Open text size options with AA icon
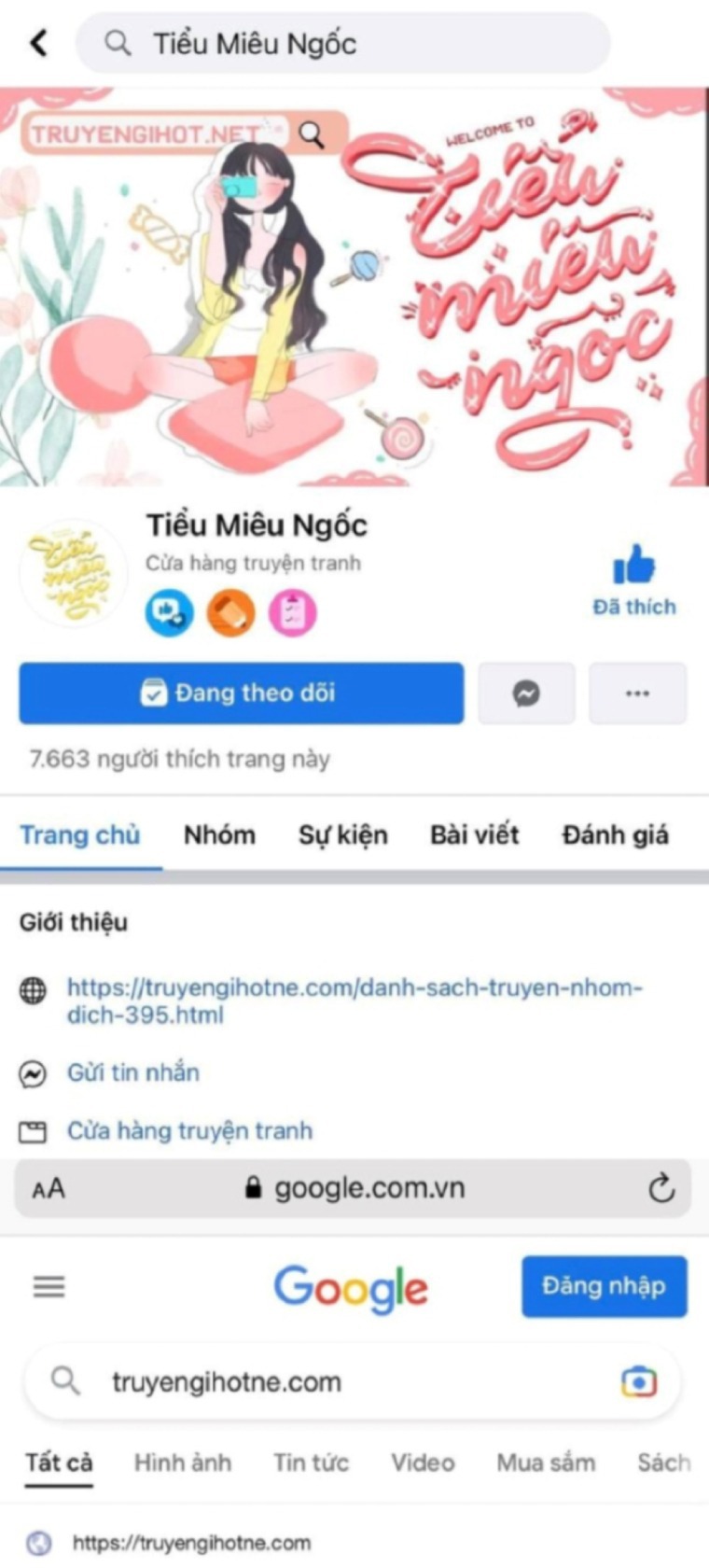 [50, 1187]
